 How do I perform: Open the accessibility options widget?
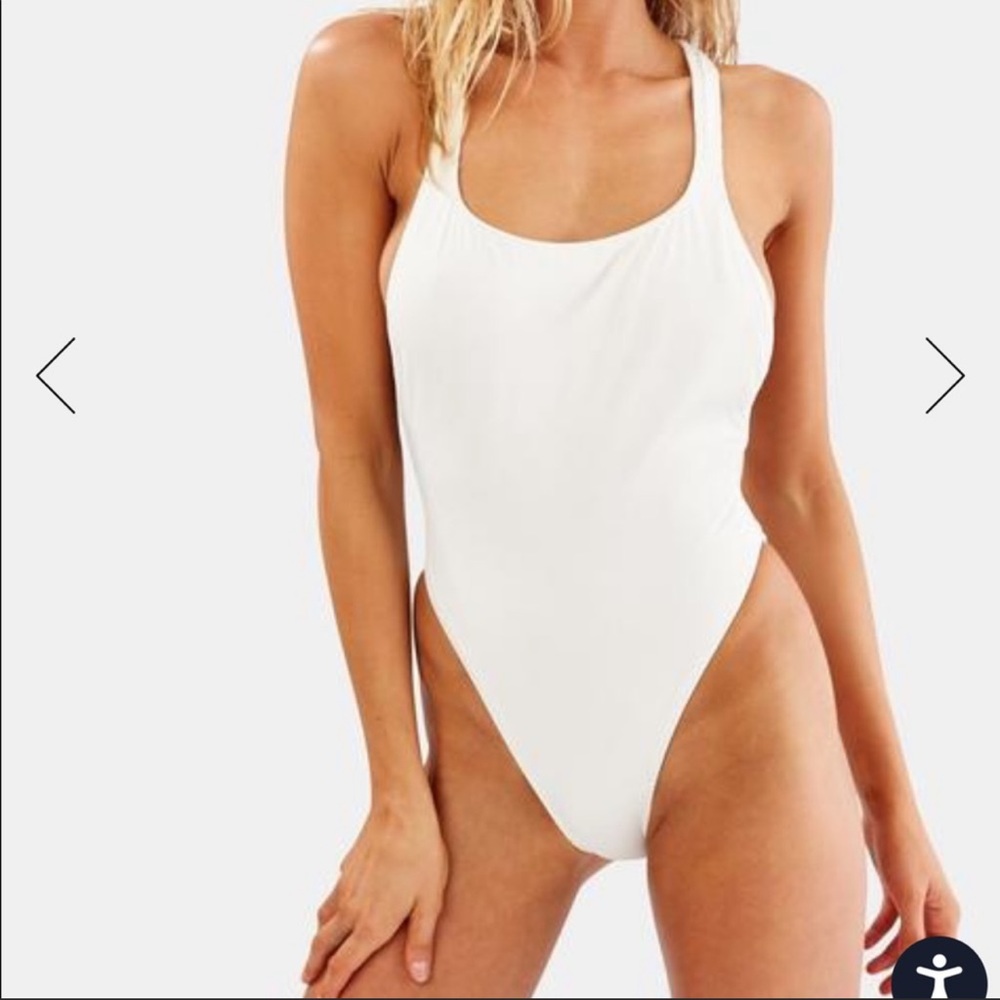click(x=939, y=972)
